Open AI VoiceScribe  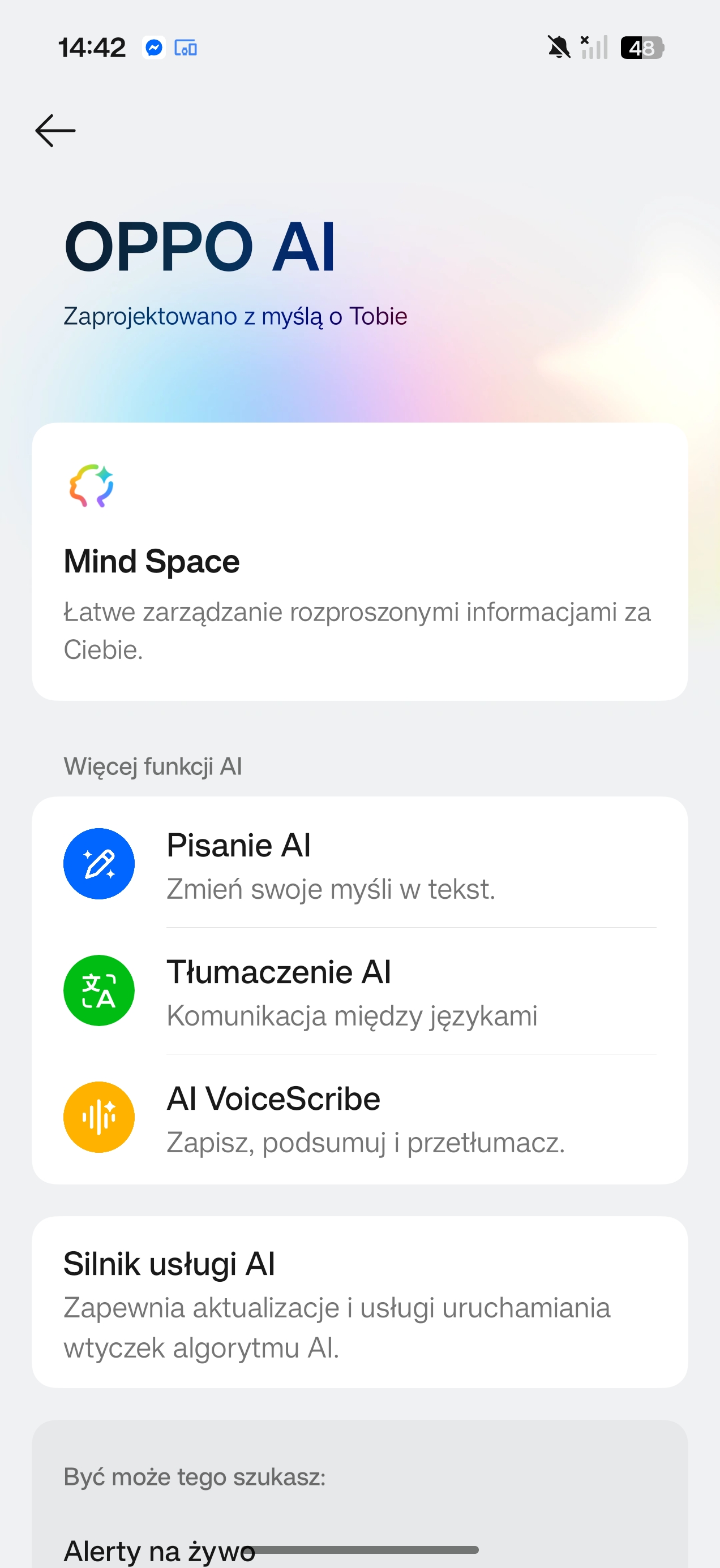(x=359, y=1118)
